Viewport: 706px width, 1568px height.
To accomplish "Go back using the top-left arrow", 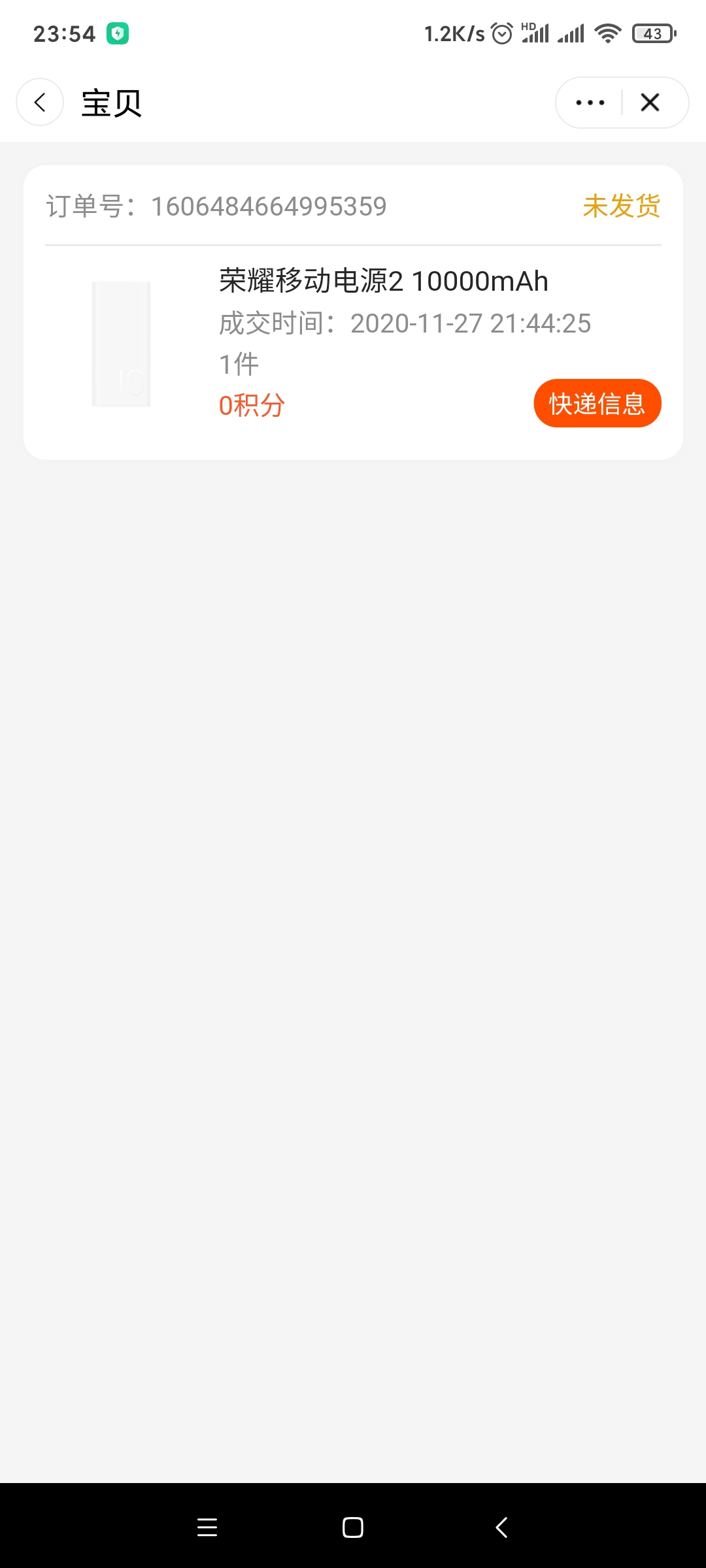I will click(x=40, y=103).
